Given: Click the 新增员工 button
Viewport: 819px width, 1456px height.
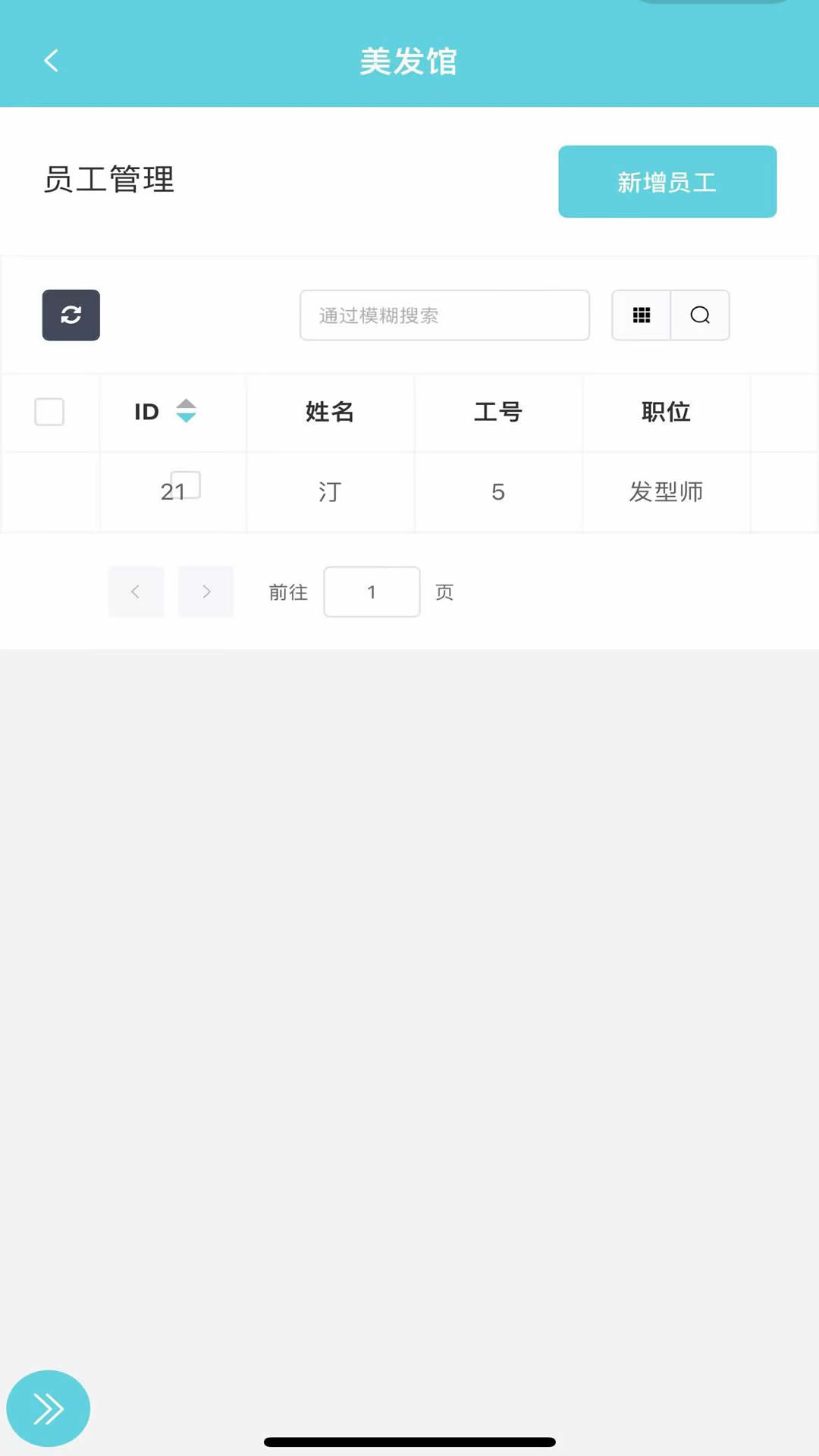Looking at the screenshot, I should [x=667, y=181].
